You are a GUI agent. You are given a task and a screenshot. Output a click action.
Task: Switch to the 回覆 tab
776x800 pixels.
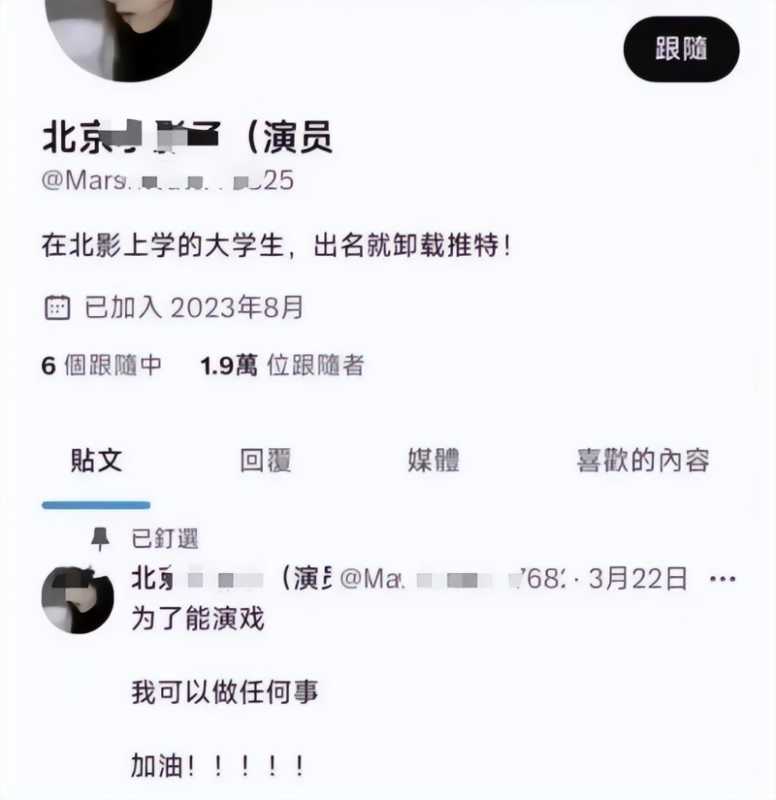coord(265,460)
